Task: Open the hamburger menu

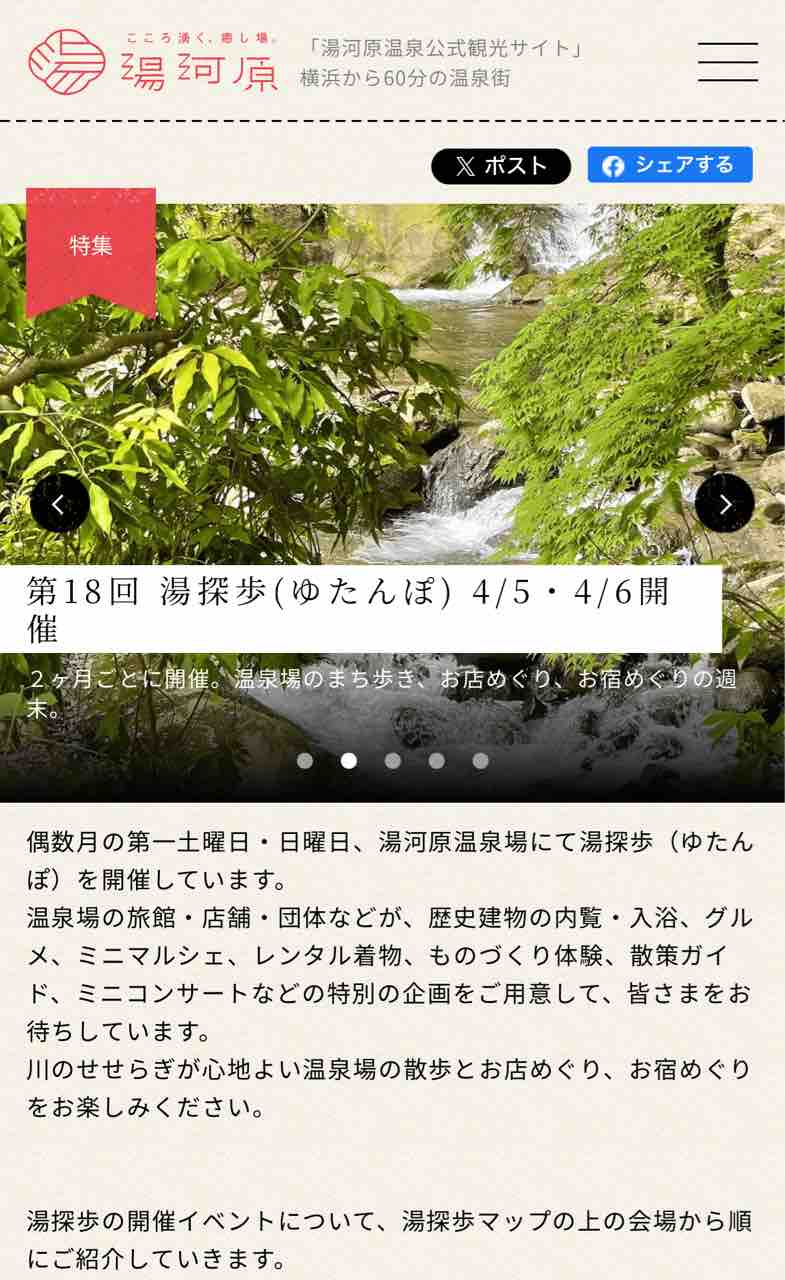Action: coord(727,62)
